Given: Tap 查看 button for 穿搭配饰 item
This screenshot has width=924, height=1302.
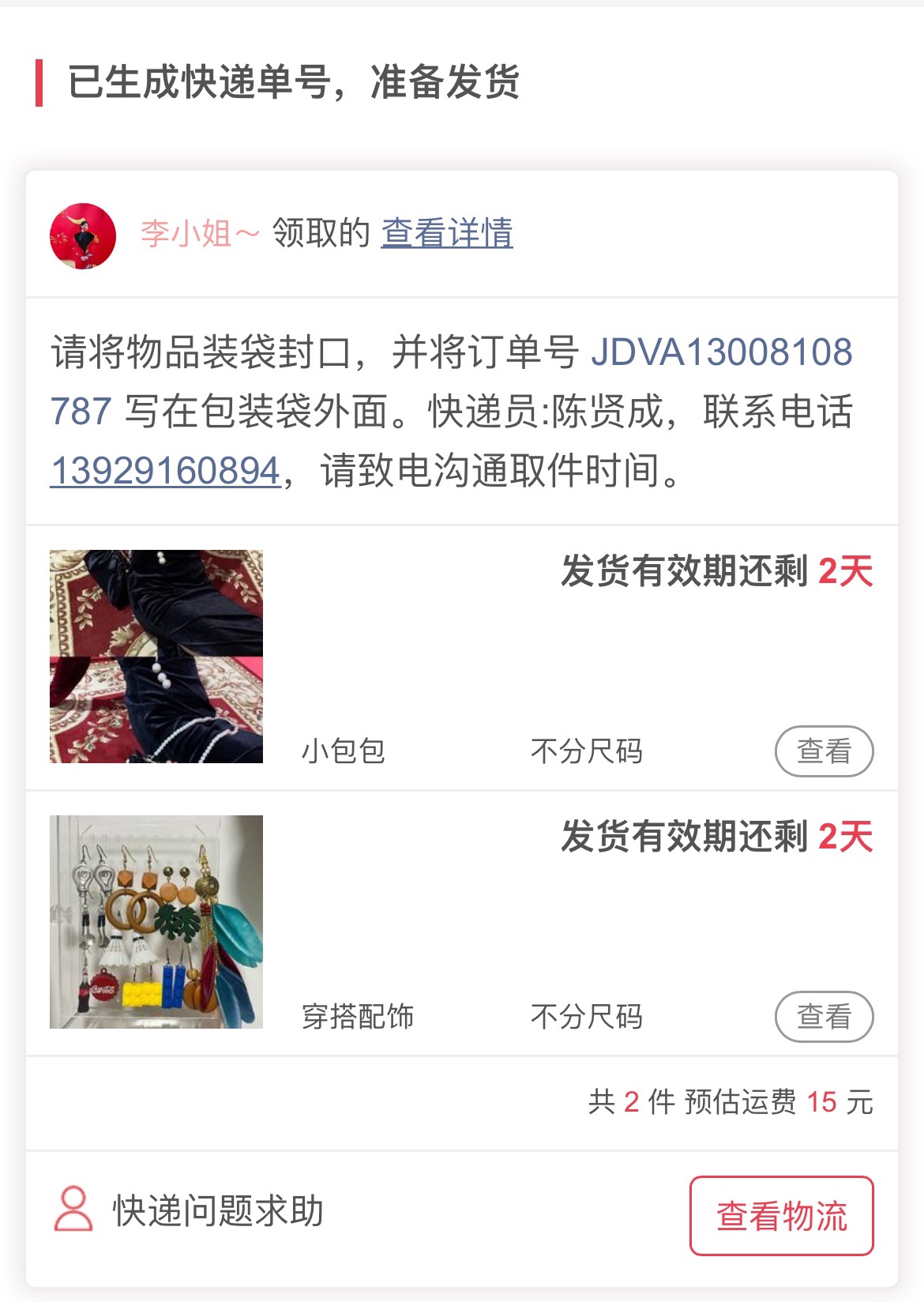Looking at the screenshot, I should pyautogui.click(x=824, y=1016).
